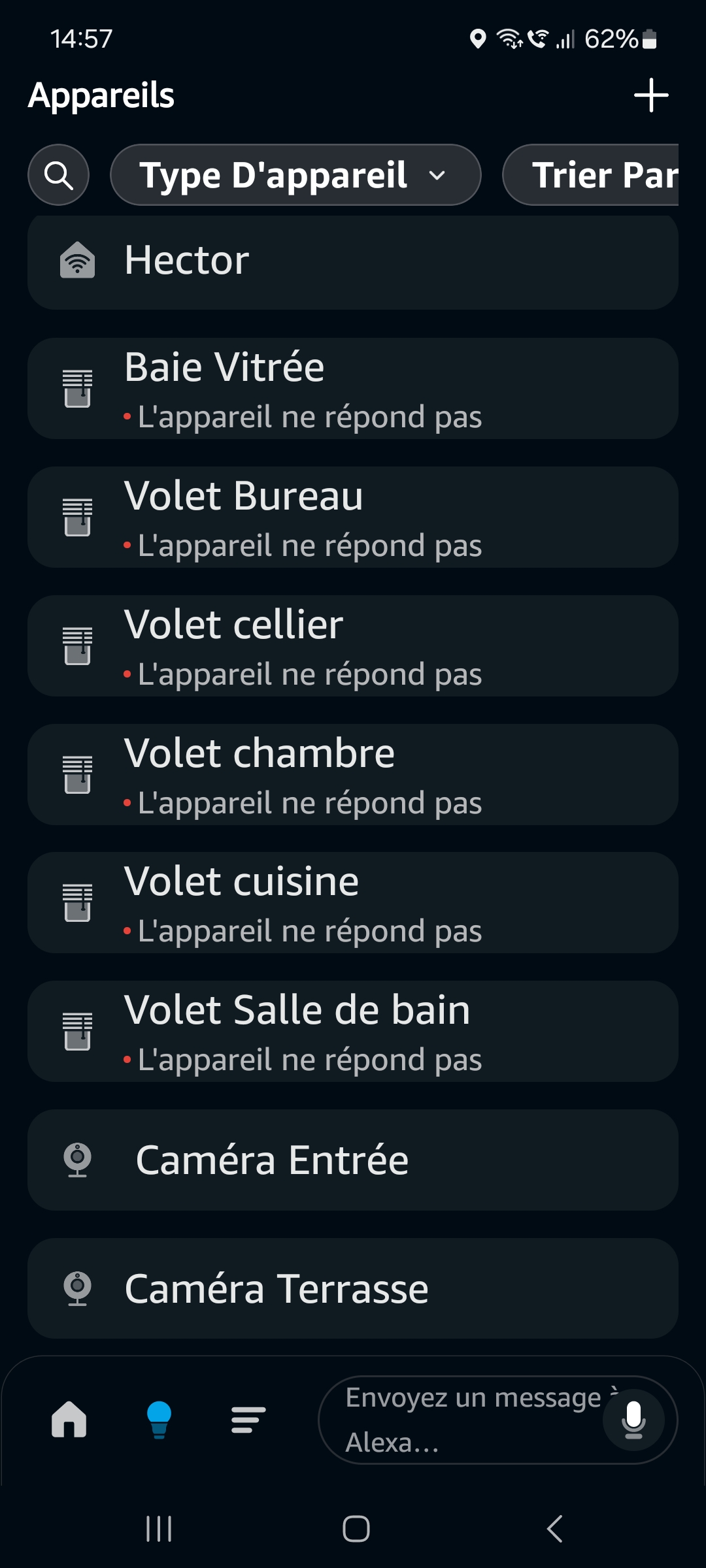Screen dimensions: 706x1568
Task: Activate the Alexa microphone button
Action: [x=633, y=1419]
